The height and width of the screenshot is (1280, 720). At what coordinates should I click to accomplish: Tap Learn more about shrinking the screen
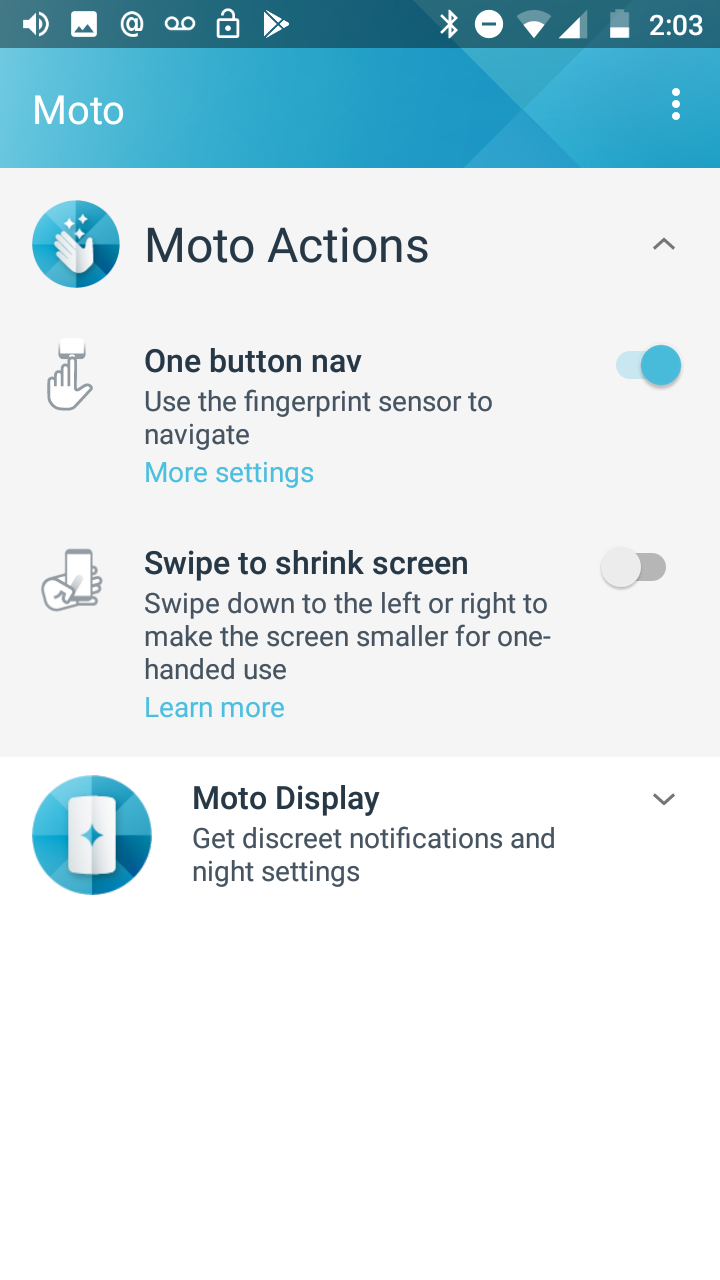pos(214,707)
